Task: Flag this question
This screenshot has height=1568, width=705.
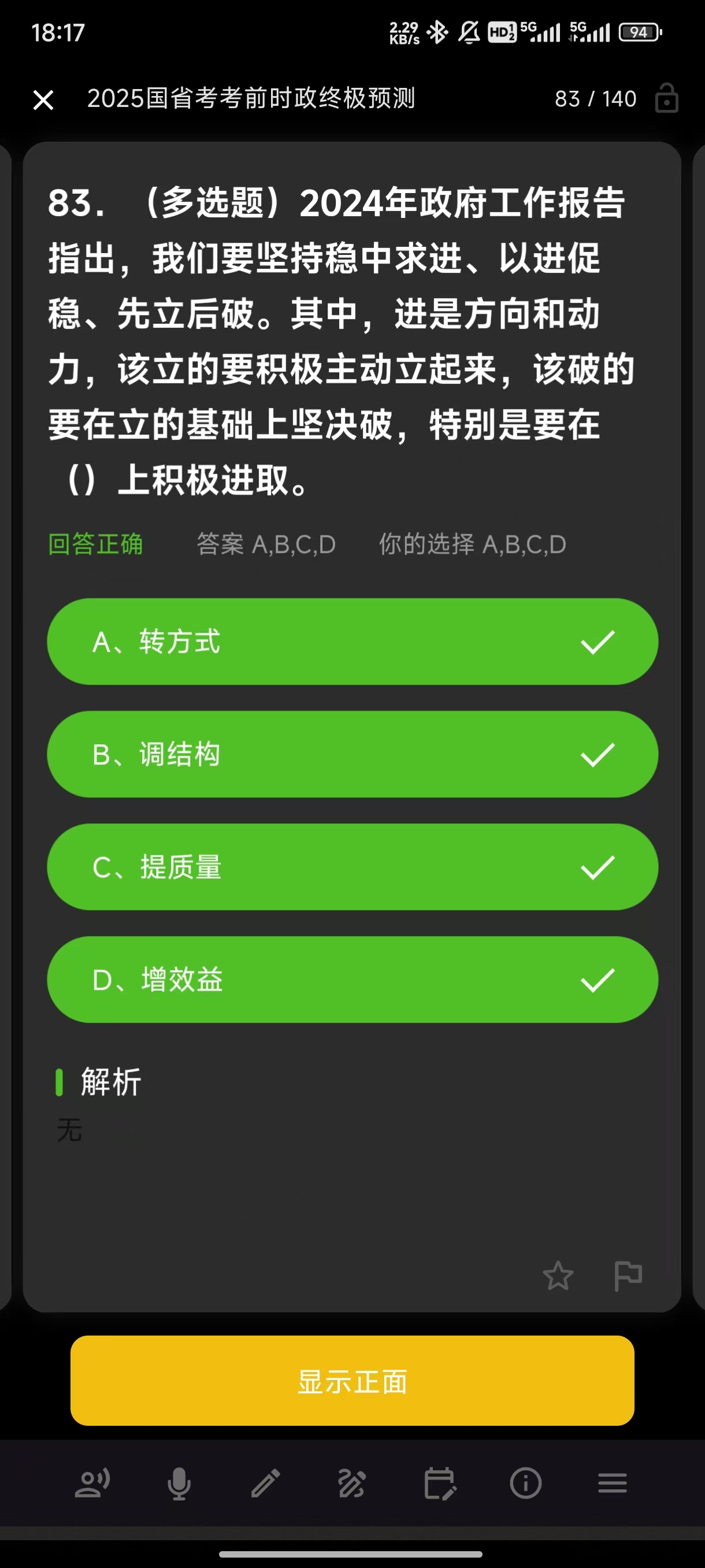Action: (x=628, y=1275)
